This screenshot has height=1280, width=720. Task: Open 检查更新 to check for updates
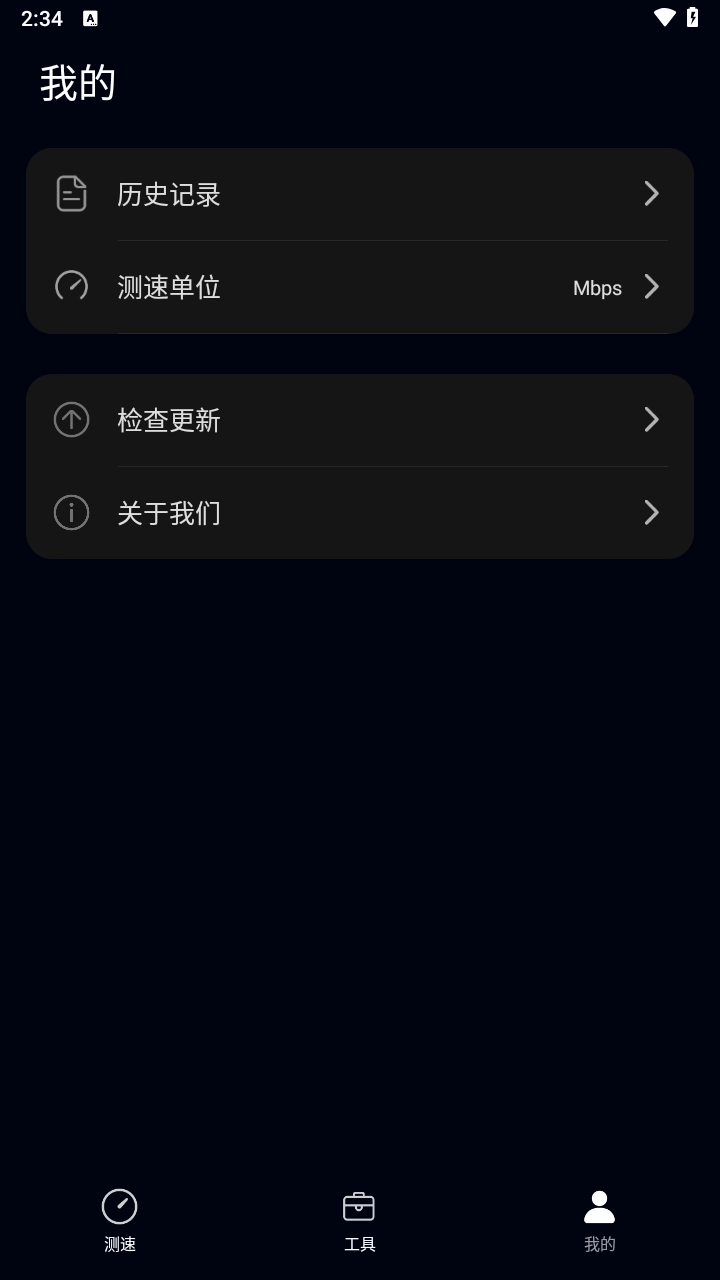(360, 420)
